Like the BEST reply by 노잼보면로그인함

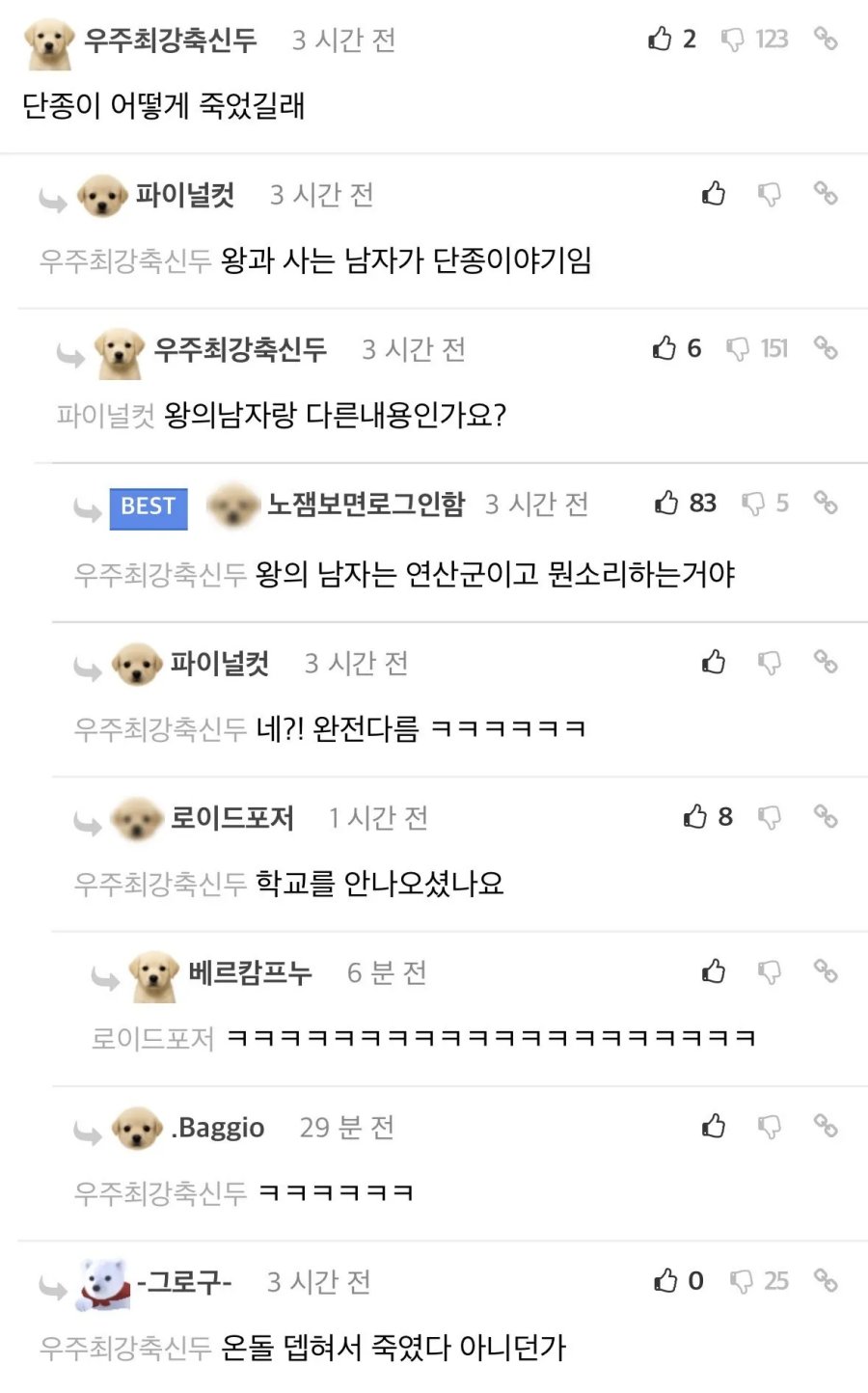(666, 503)
